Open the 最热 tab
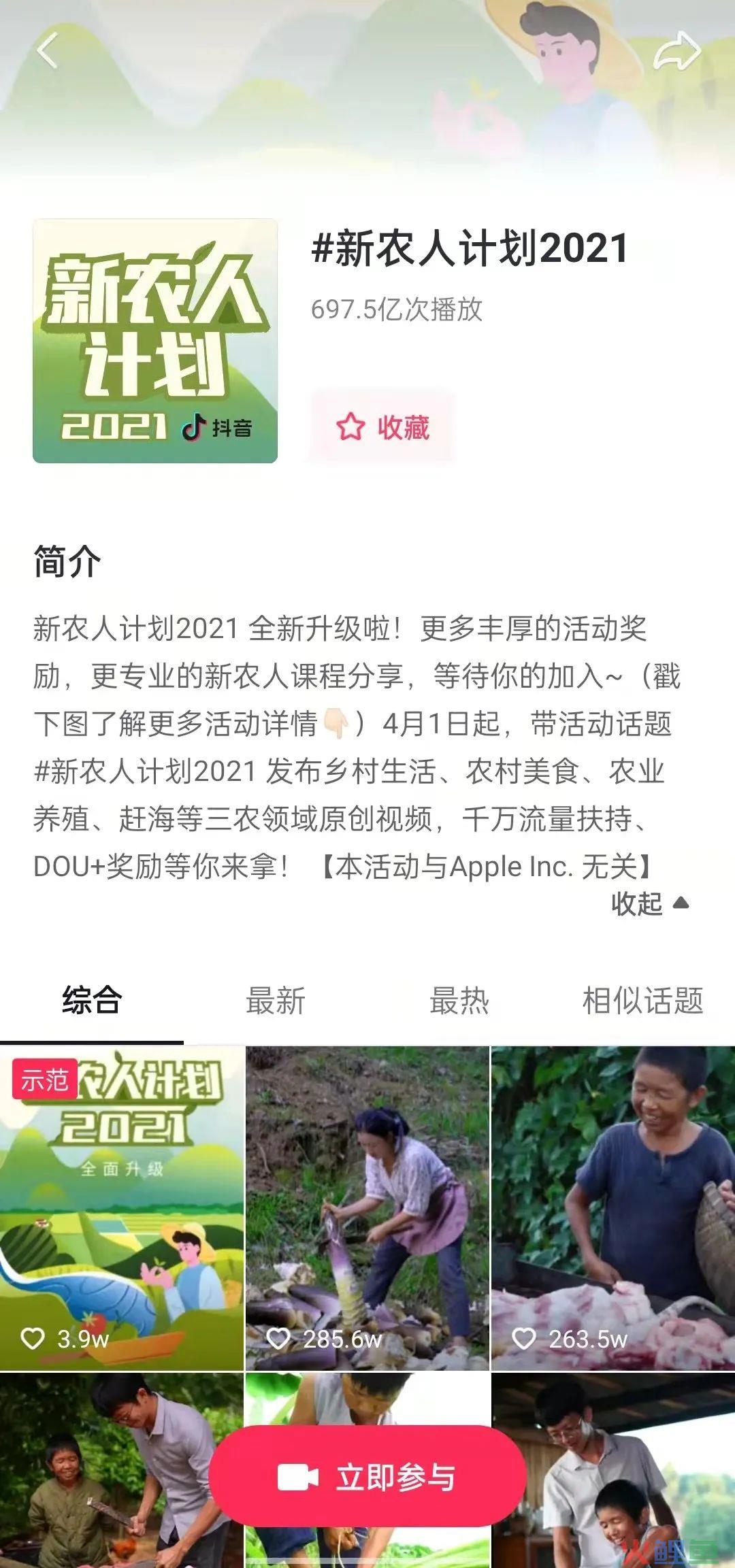The width and height of the screenshot is (735, 1568). tap(459, 1001)
